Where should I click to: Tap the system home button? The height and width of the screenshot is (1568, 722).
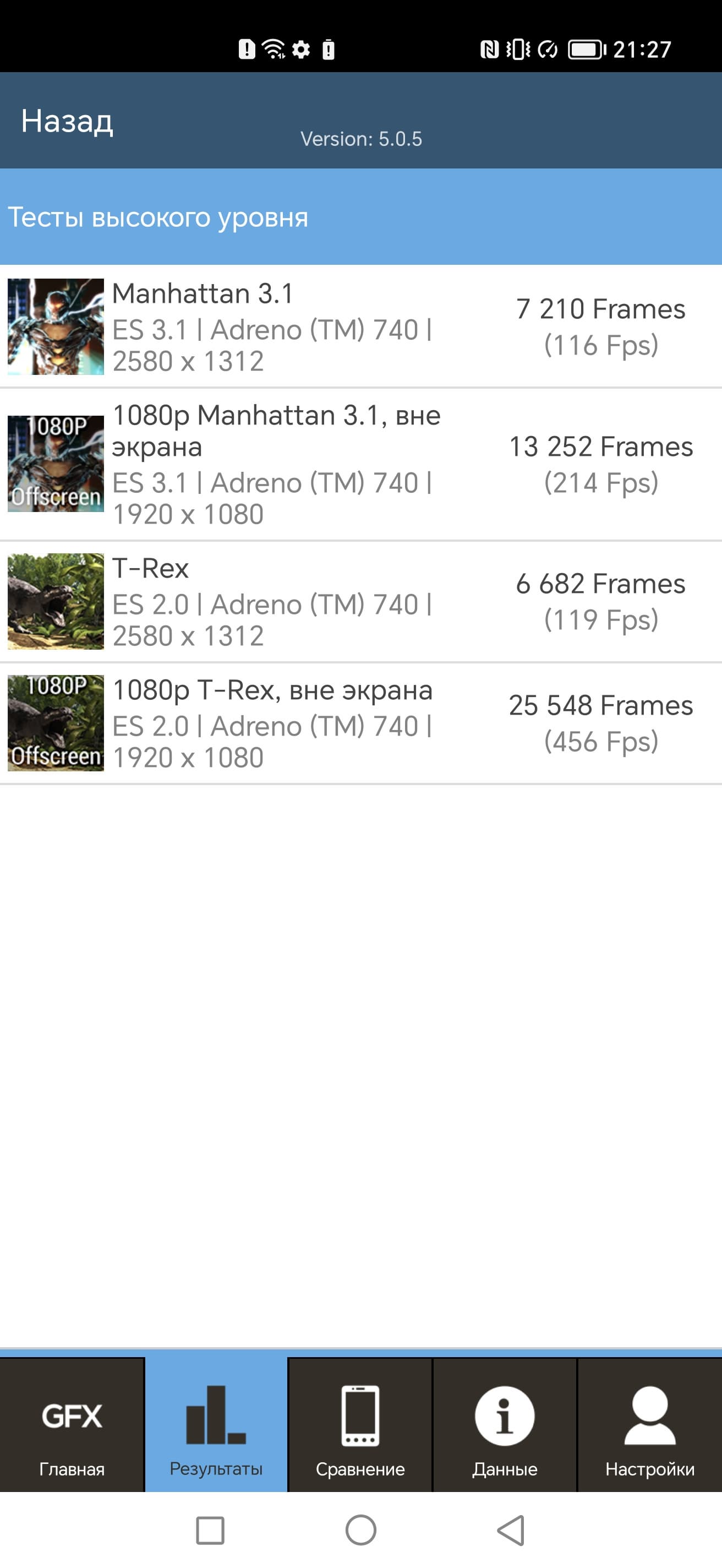[360, 1530]
